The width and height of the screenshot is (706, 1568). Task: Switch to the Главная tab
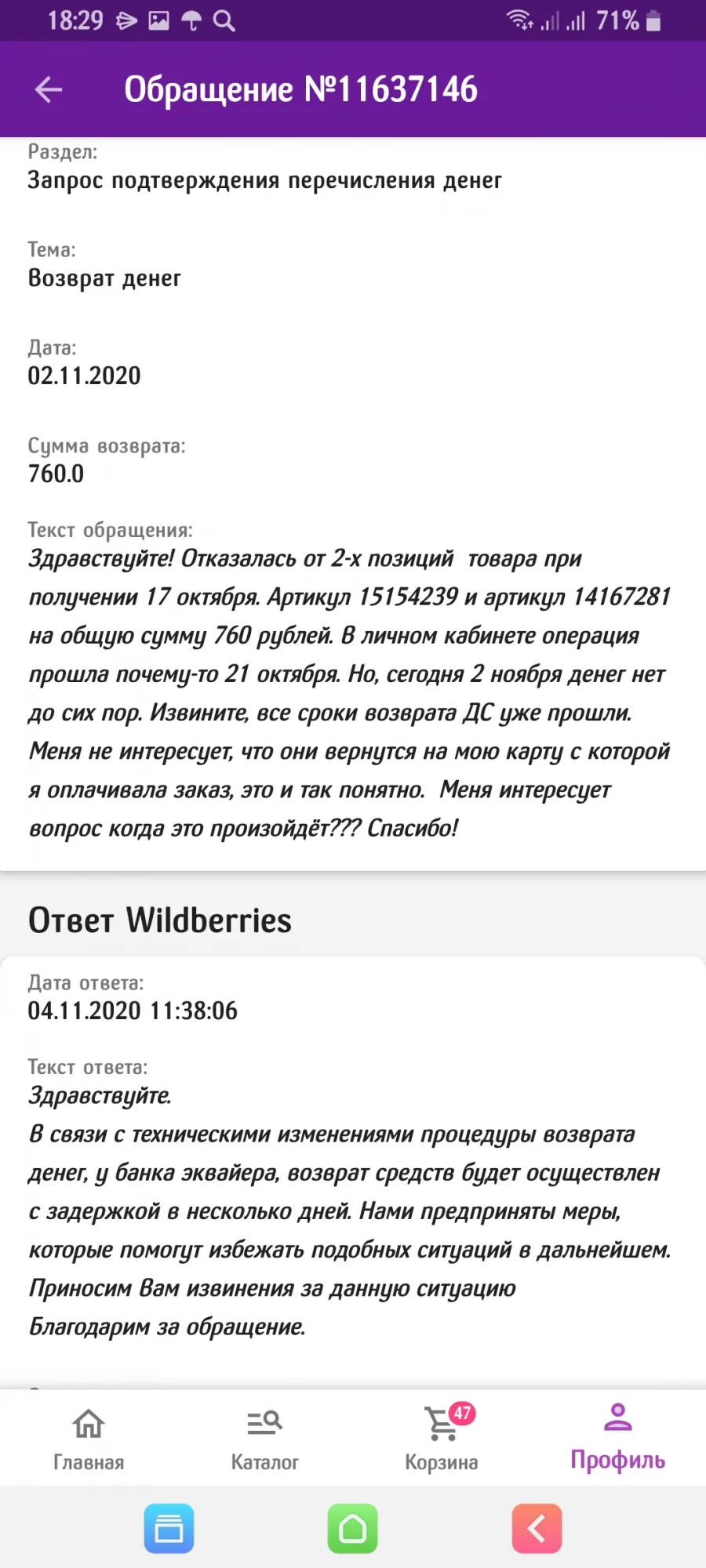pyautogui.click(x=89, y=1439)
